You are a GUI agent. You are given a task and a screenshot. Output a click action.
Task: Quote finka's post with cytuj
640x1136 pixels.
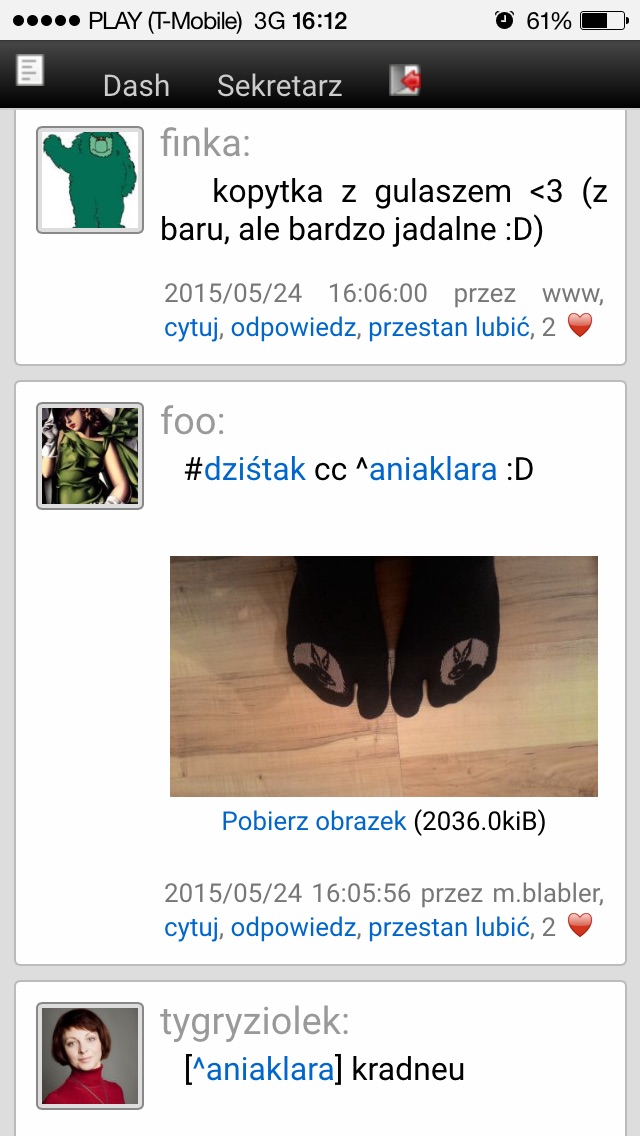coord(191,327)
